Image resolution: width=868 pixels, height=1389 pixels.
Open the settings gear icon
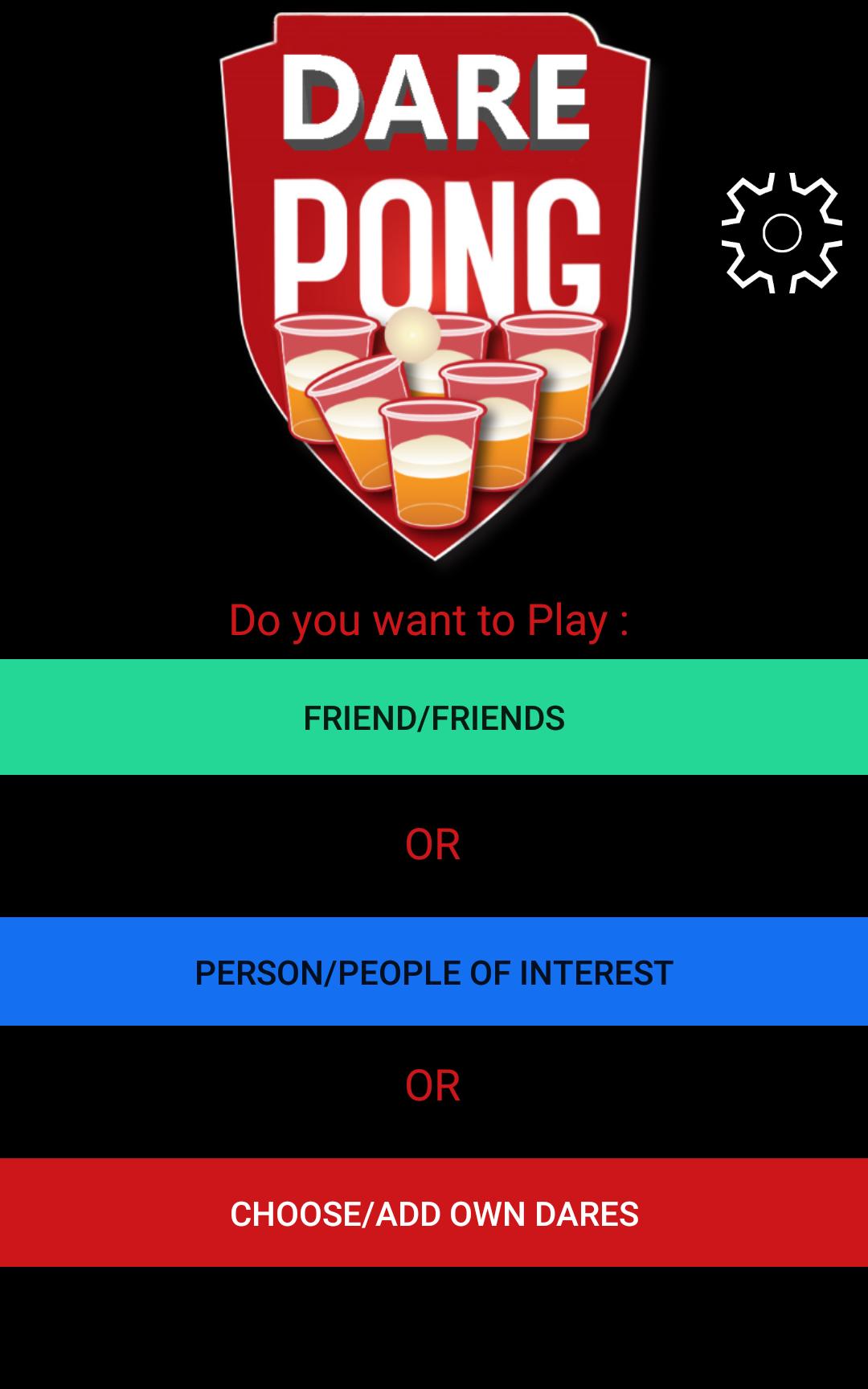781,233
